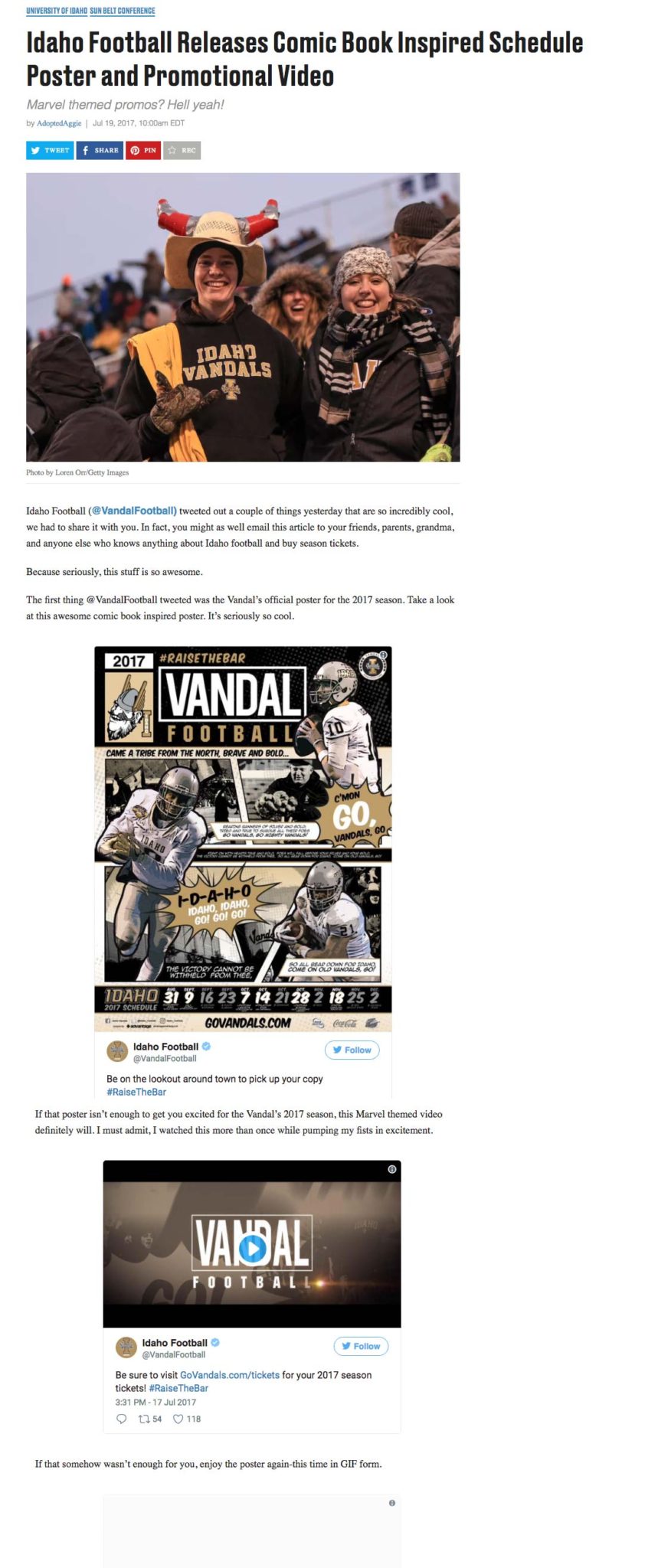Share the article on Facebook
This screenshot has width=658, height=1568.
100,150
